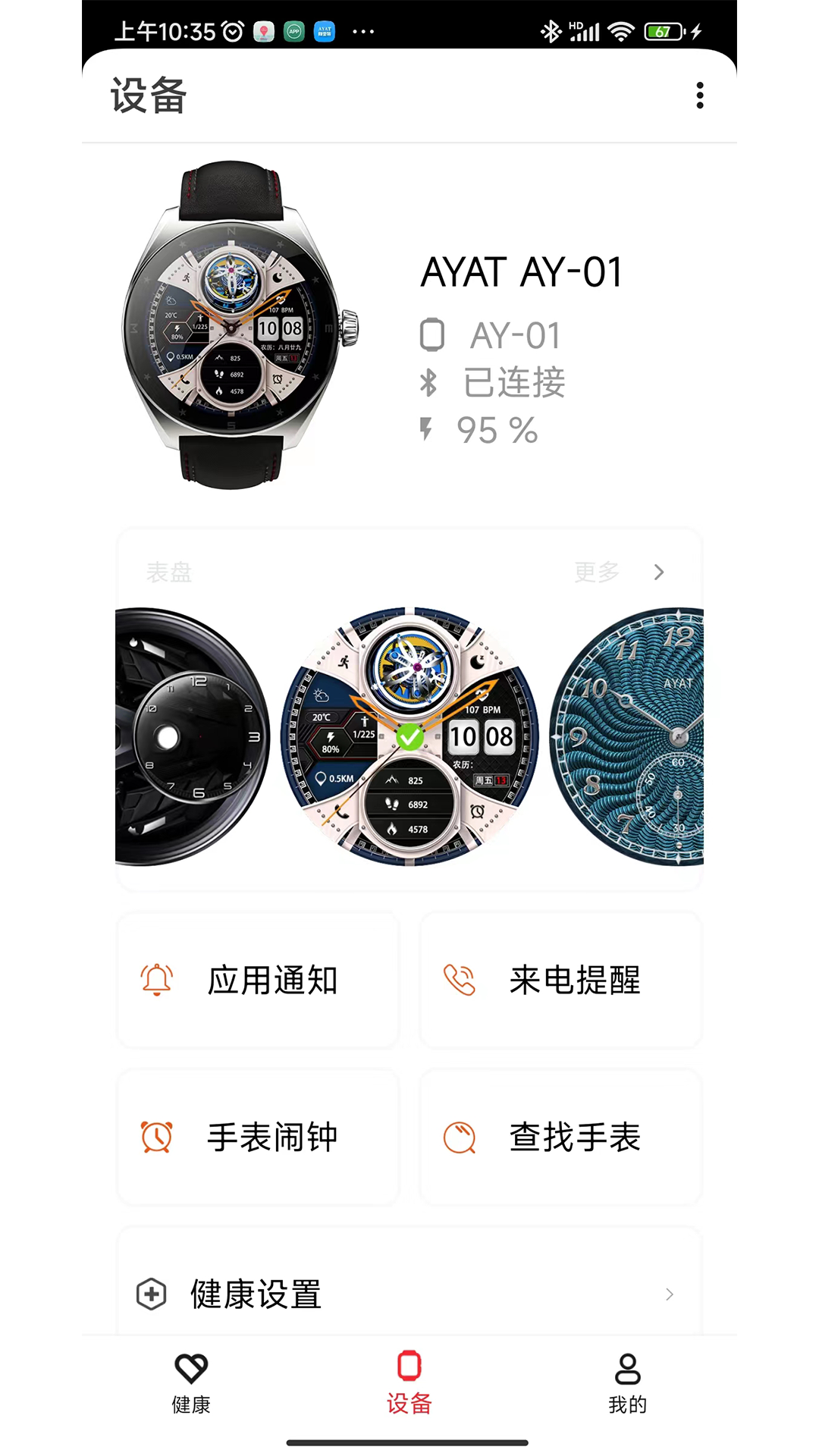Viewport: 819px width, 1456px height.
Task: Tap the Bluetooth connected status icon
Action: click(x=427, y=383)
